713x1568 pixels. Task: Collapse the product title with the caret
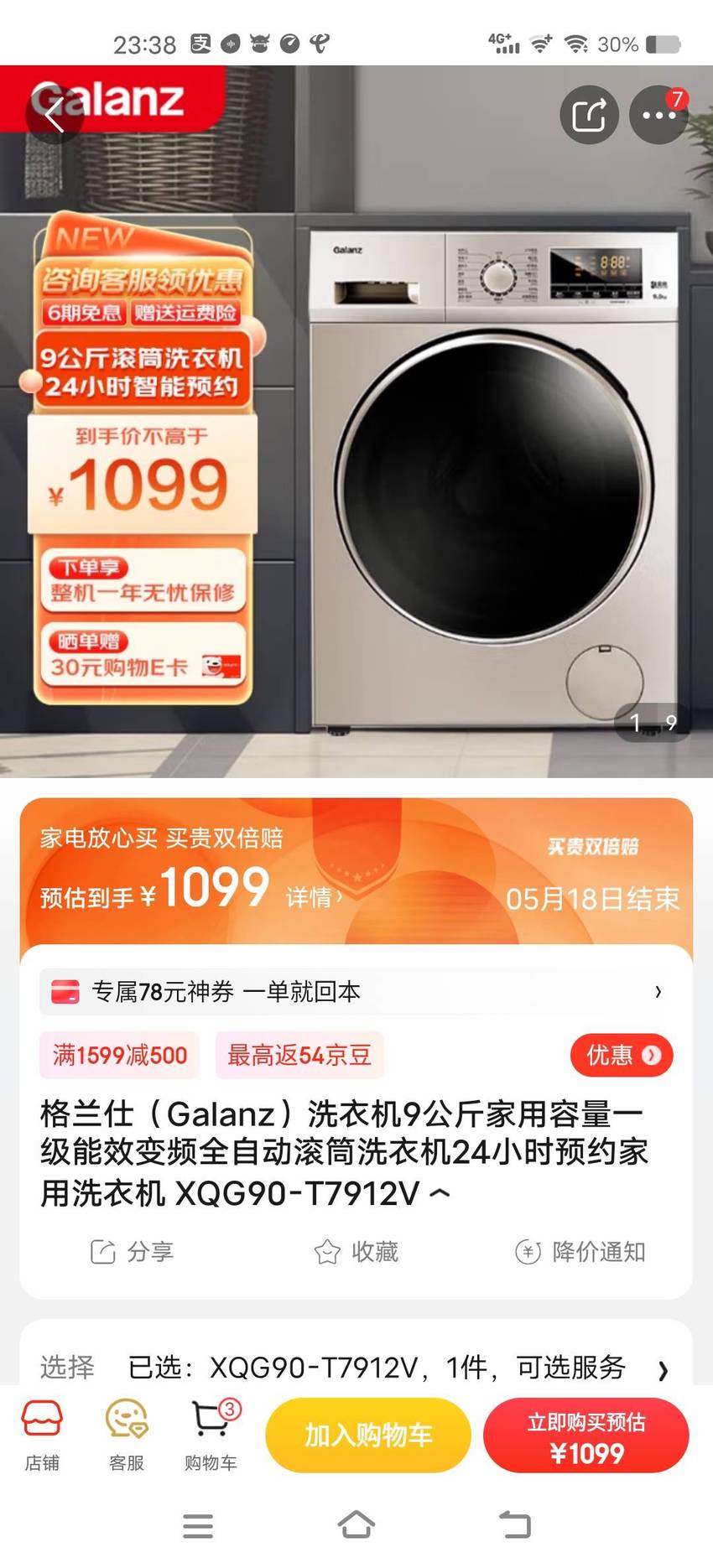tap(440, 1193)
